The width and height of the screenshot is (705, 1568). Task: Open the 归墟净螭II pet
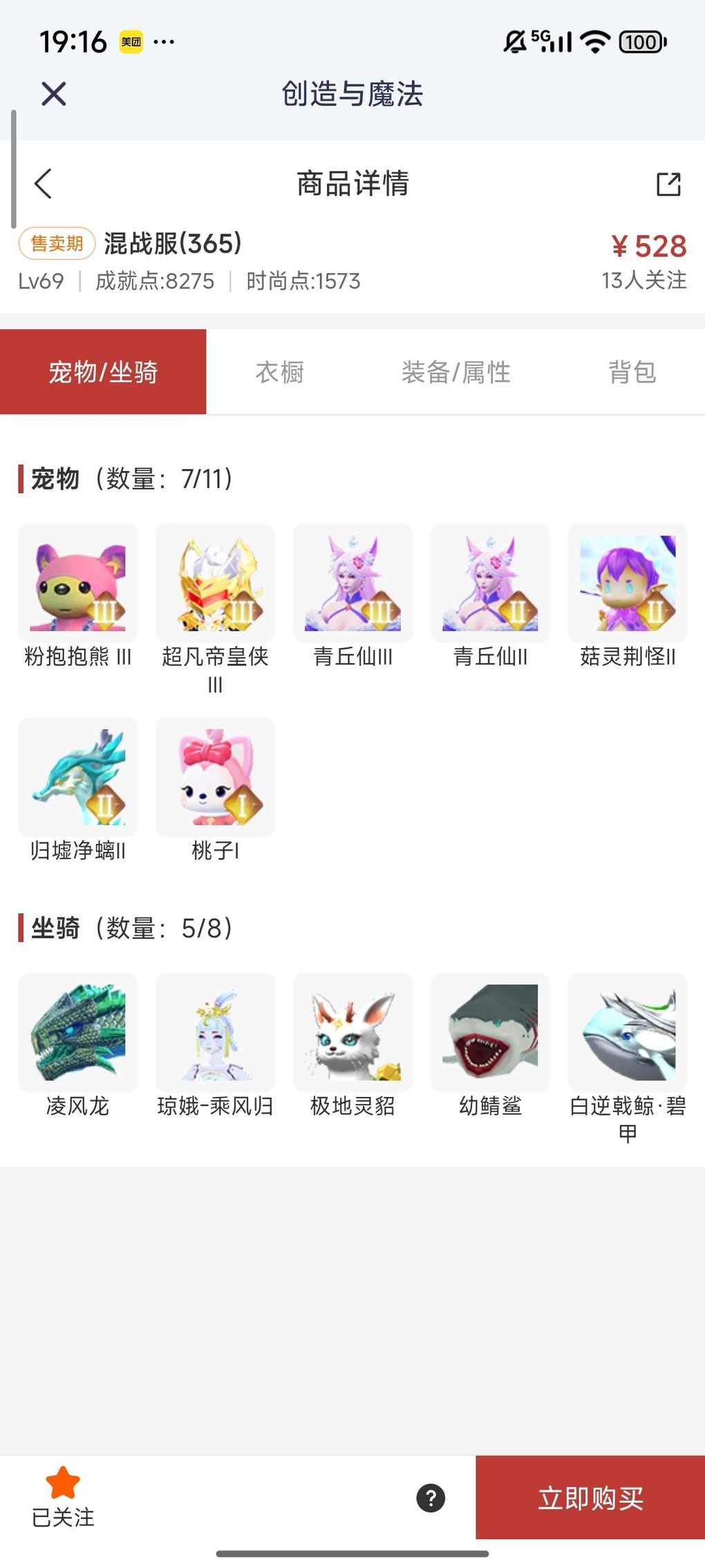pyautogui.click(x=78, y=777)
